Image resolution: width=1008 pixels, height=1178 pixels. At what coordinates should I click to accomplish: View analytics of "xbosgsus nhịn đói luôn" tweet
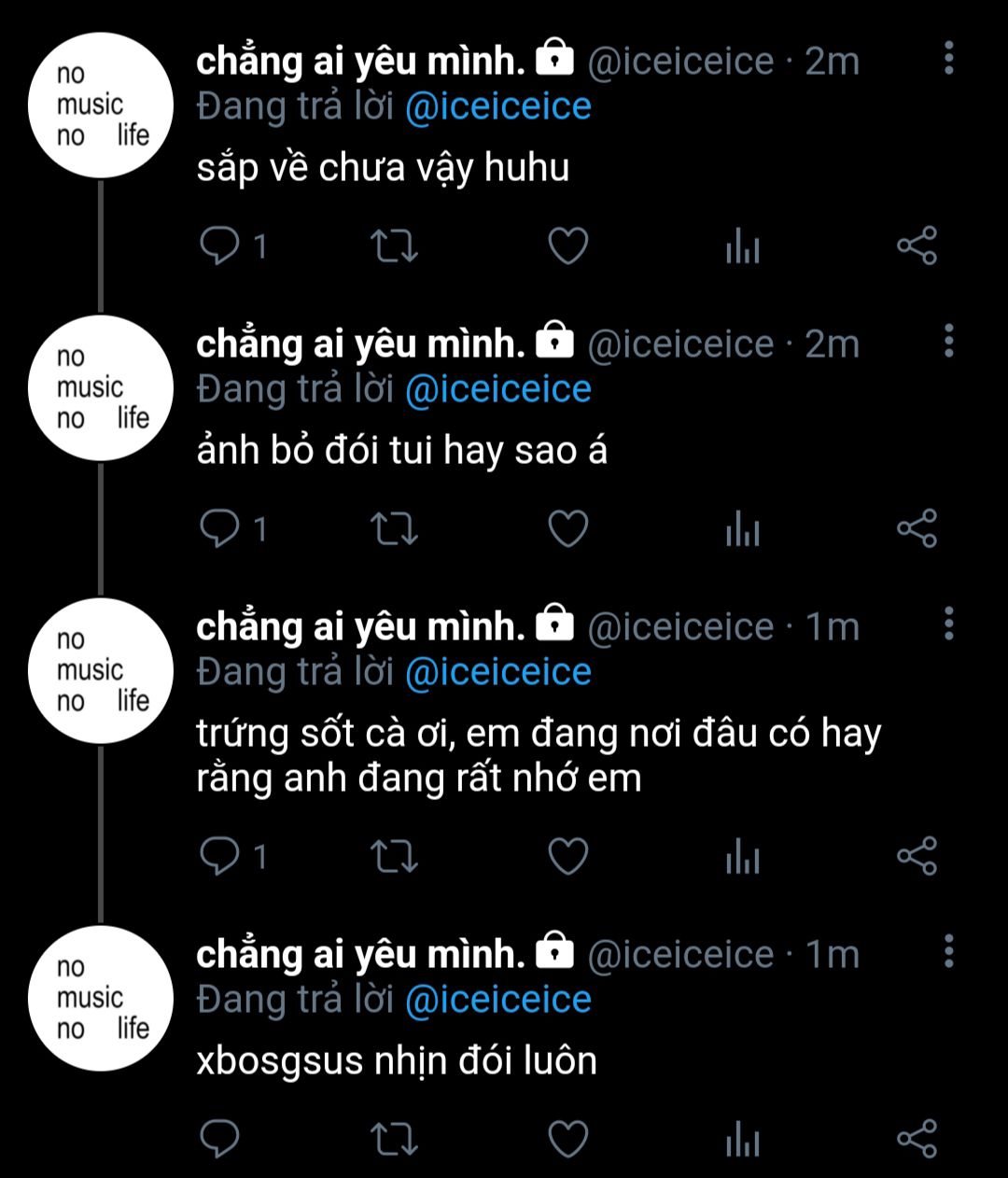click(743, 1139)
